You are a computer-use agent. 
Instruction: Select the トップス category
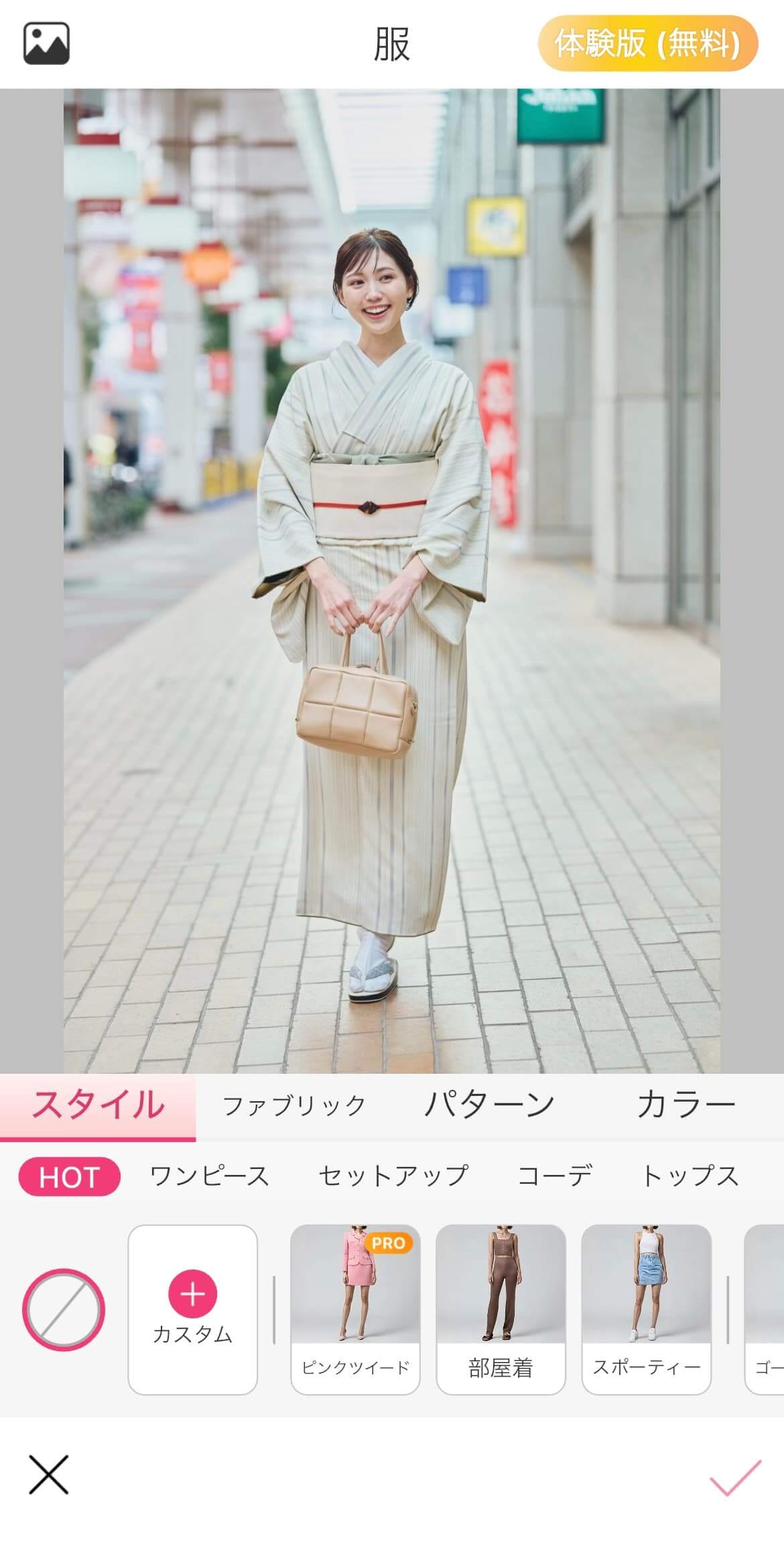tap(690, 1177)
